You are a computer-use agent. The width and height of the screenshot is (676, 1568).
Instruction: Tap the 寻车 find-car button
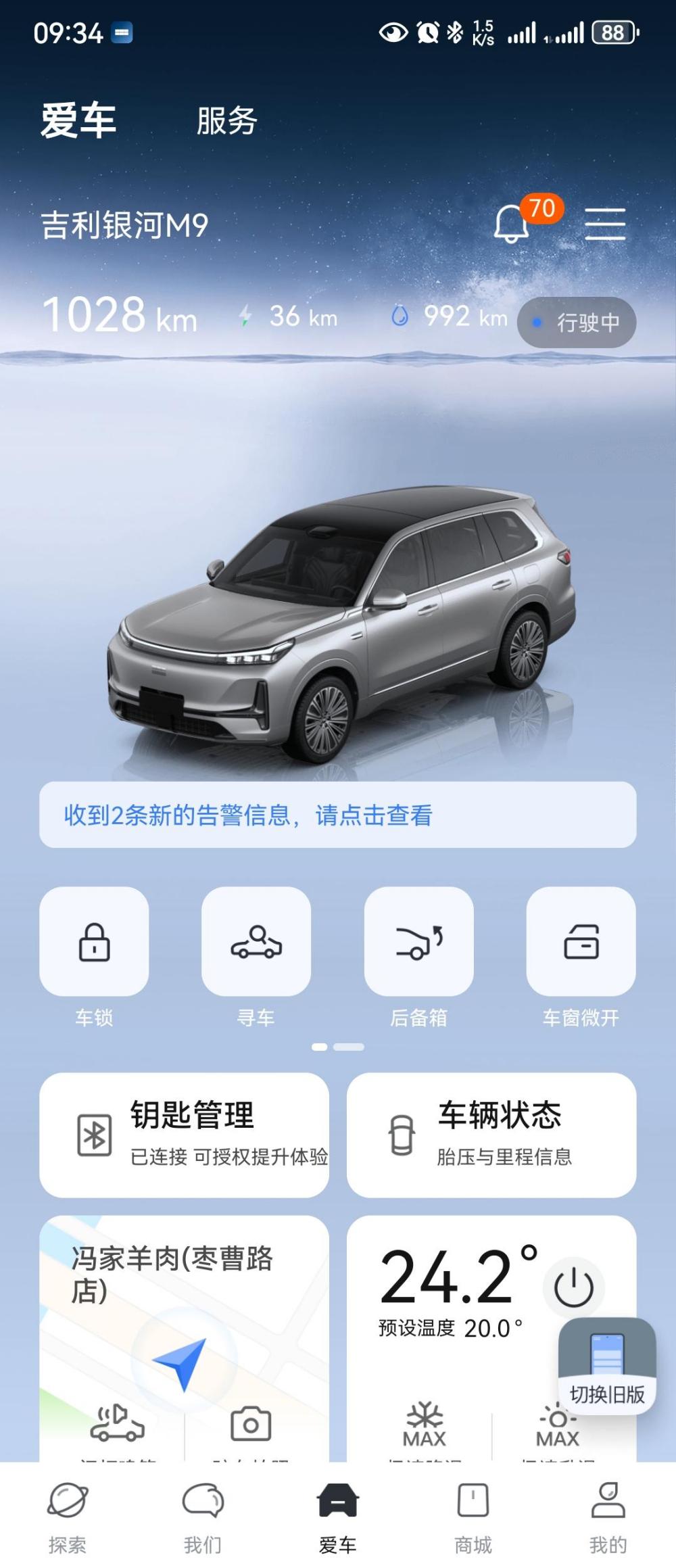tap(256, 941)
